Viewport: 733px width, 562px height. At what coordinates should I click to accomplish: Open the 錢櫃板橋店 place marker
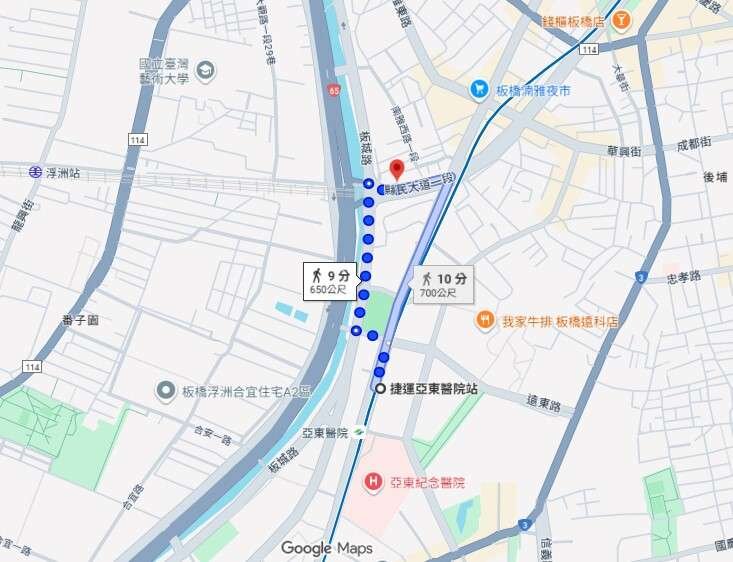pyautogui.click(x=622, y=19)
